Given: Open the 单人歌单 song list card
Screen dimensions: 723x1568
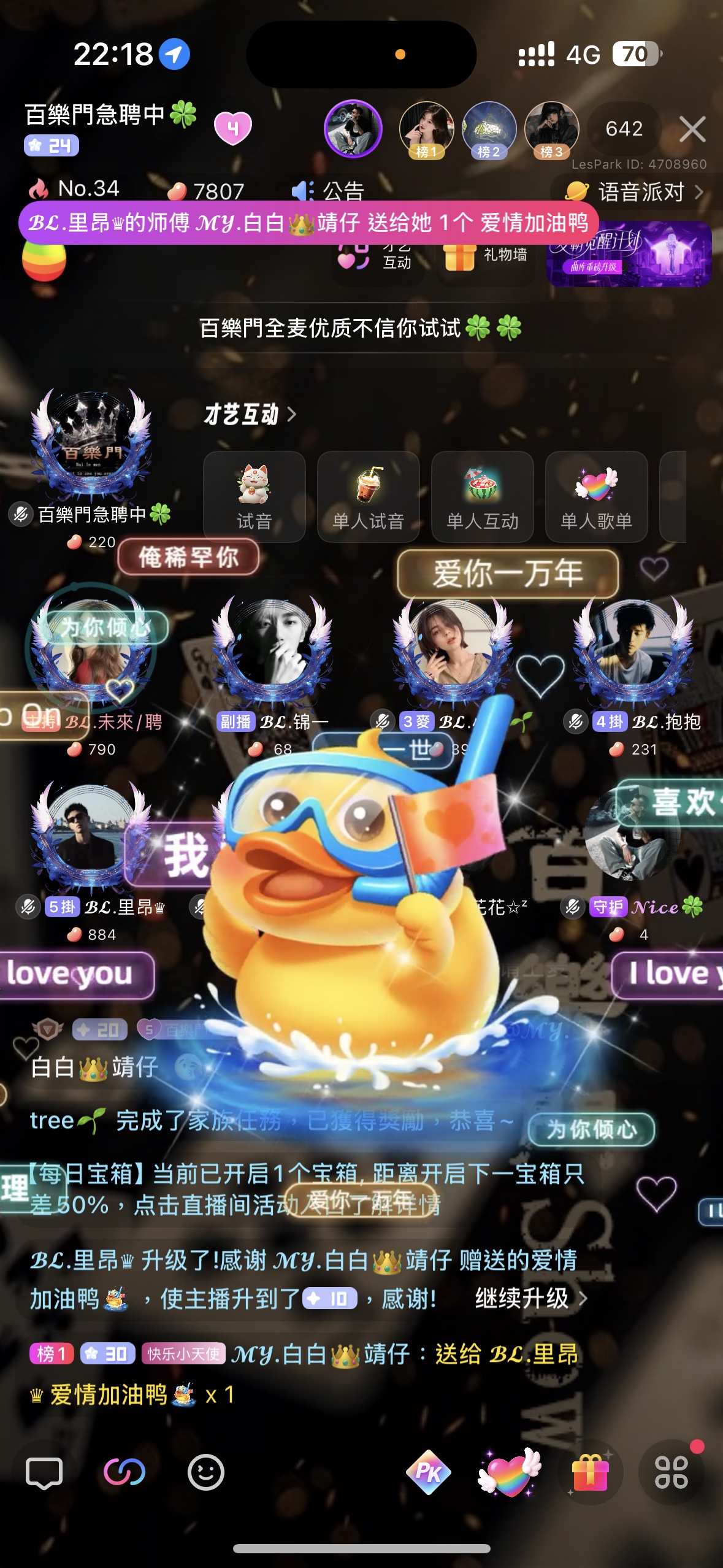Looking at the screenshot, I should pos(596,496).
